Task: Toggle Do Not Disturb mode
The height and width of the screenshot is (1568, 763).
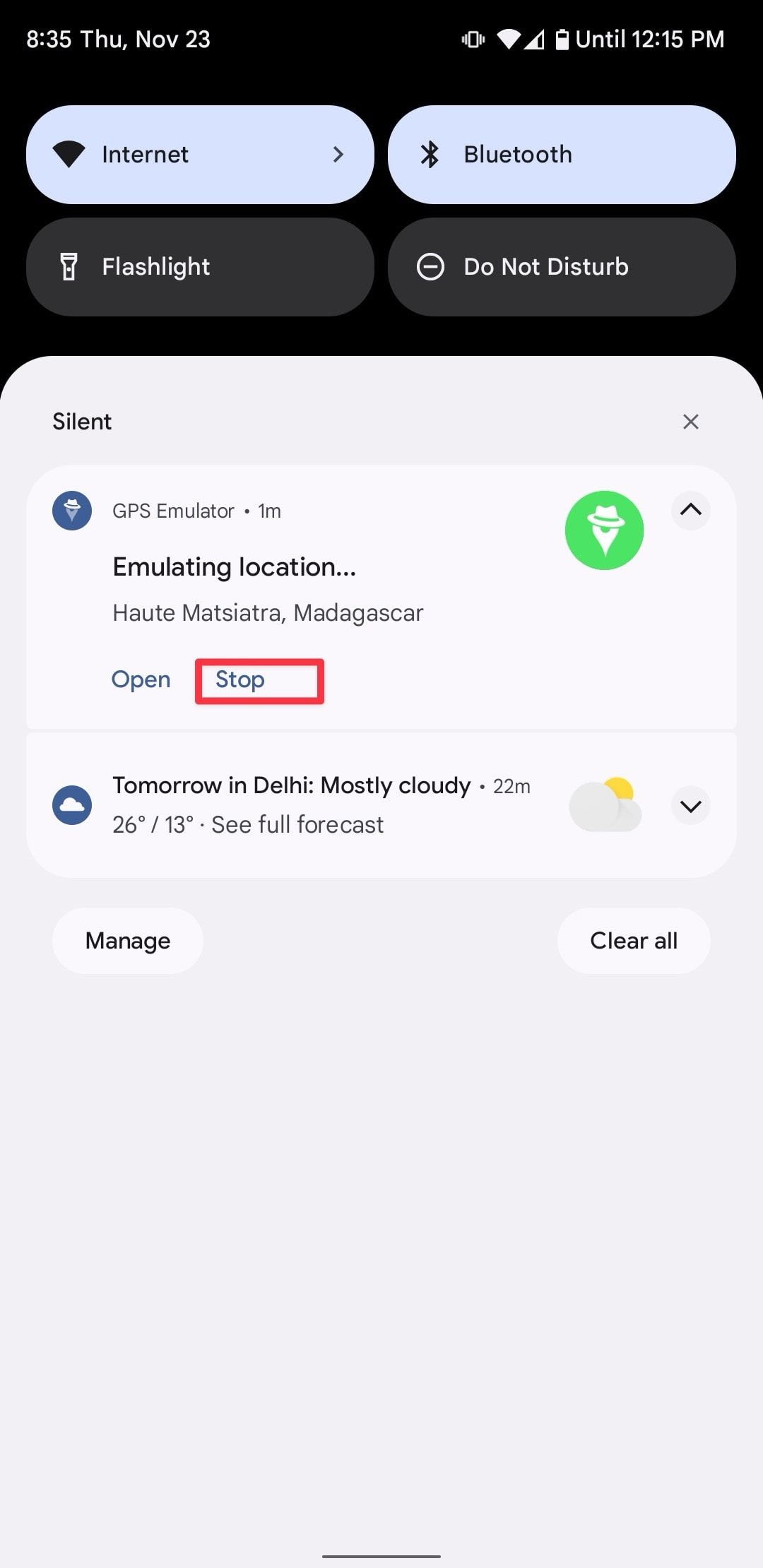Action: (x=560, y=266)
